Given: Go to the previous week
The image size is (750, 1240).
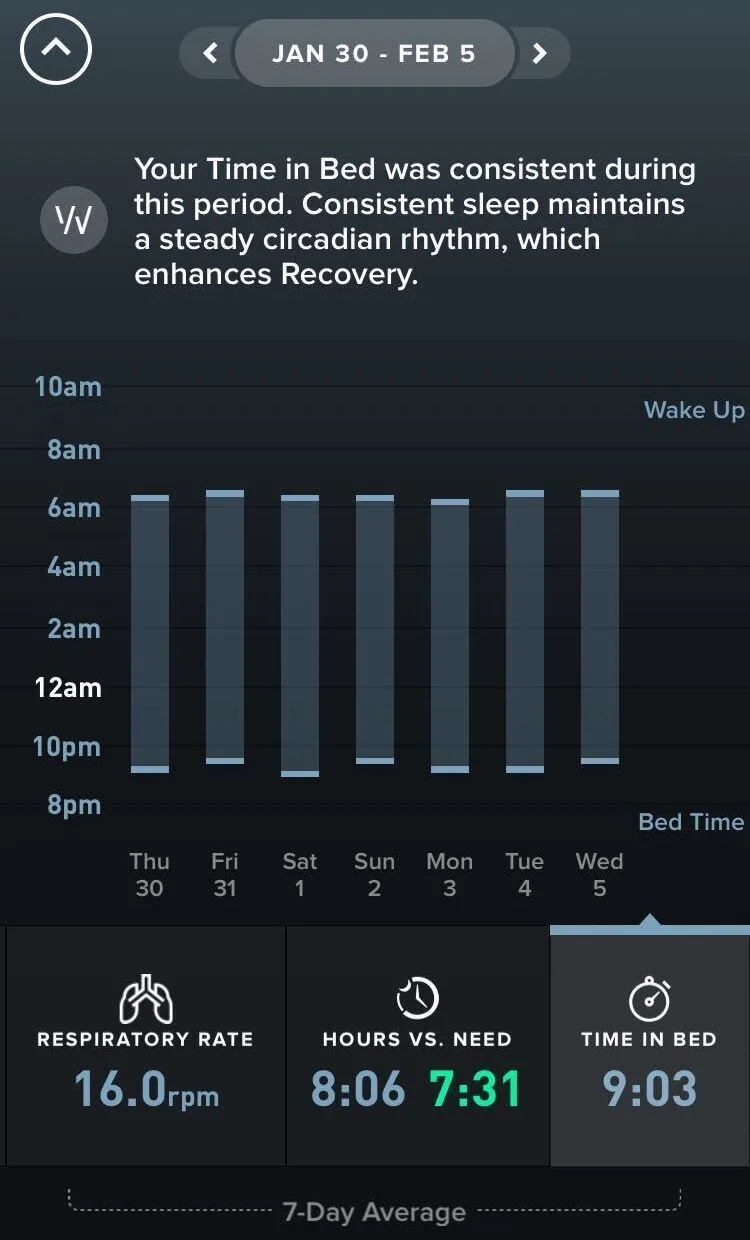Looking at the screenshot, I should tap(210, 53).
